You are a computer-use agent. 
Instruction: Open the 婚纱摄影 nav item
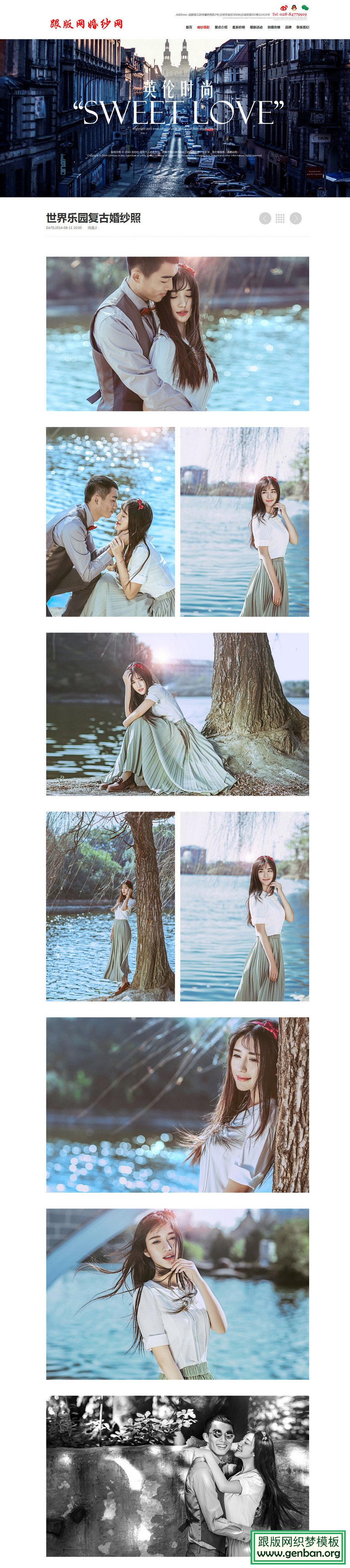tap(203, 27)
